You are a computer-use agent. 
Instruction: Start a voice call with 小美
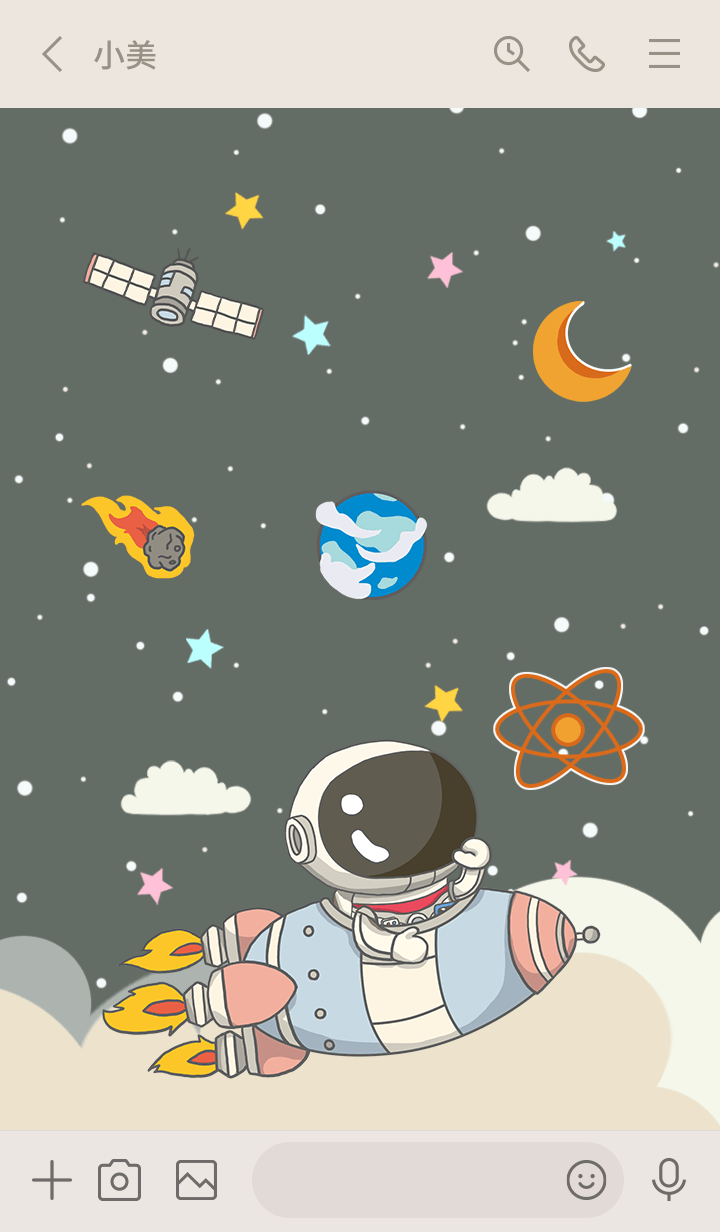[x=587, y=54]
